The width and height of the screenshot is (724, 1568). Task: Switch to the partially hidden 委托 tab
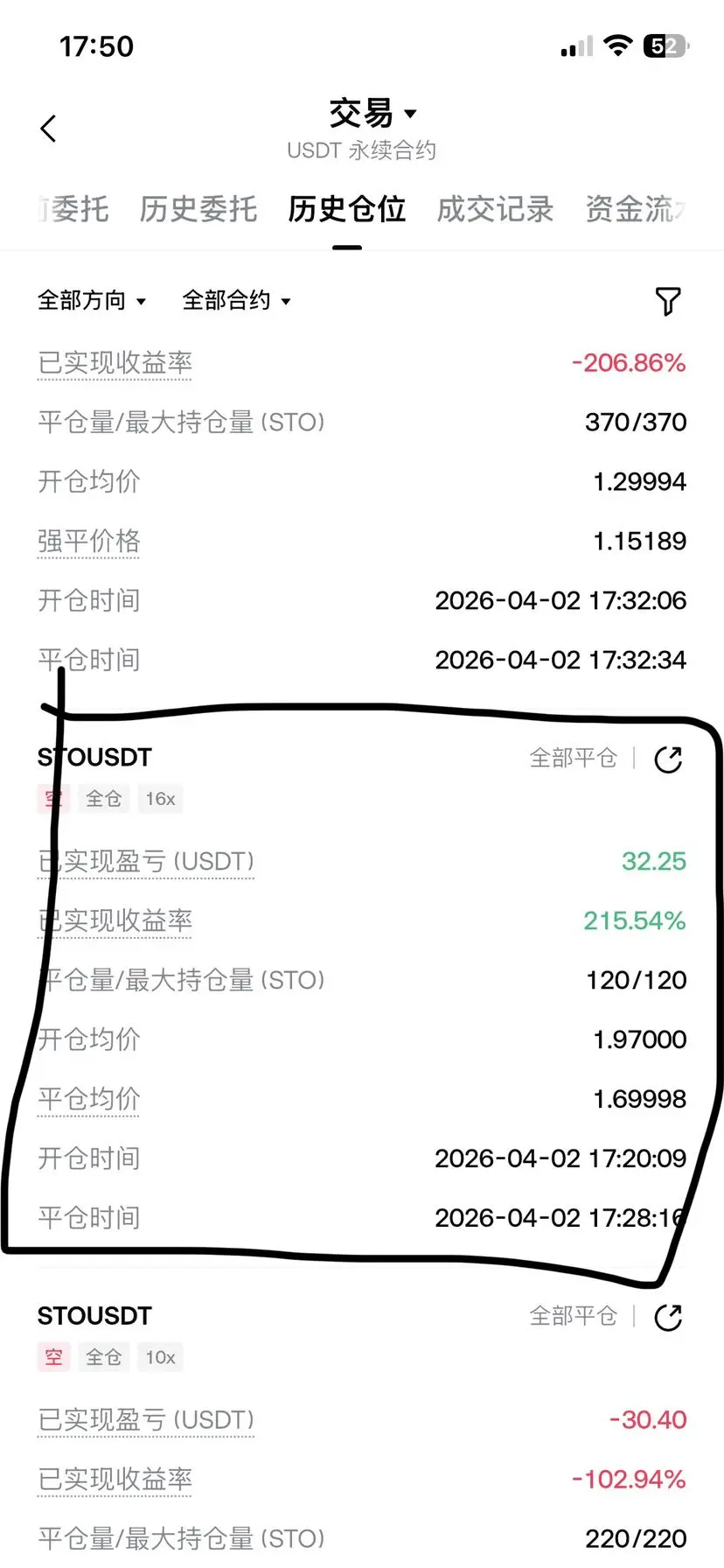click(75, 209)
